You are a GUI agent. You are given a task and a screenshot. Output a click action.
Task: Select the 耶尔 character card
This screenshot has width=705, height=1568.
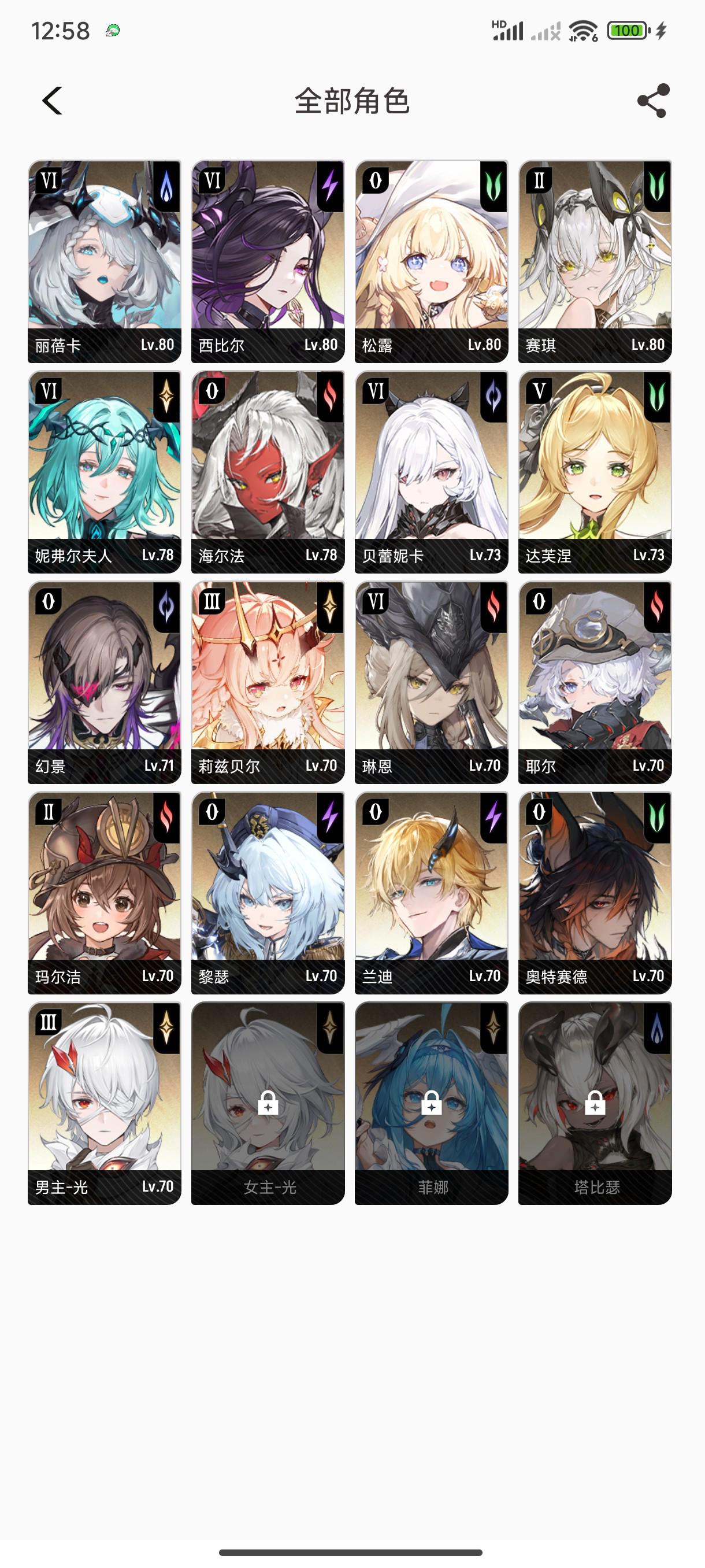595,682
